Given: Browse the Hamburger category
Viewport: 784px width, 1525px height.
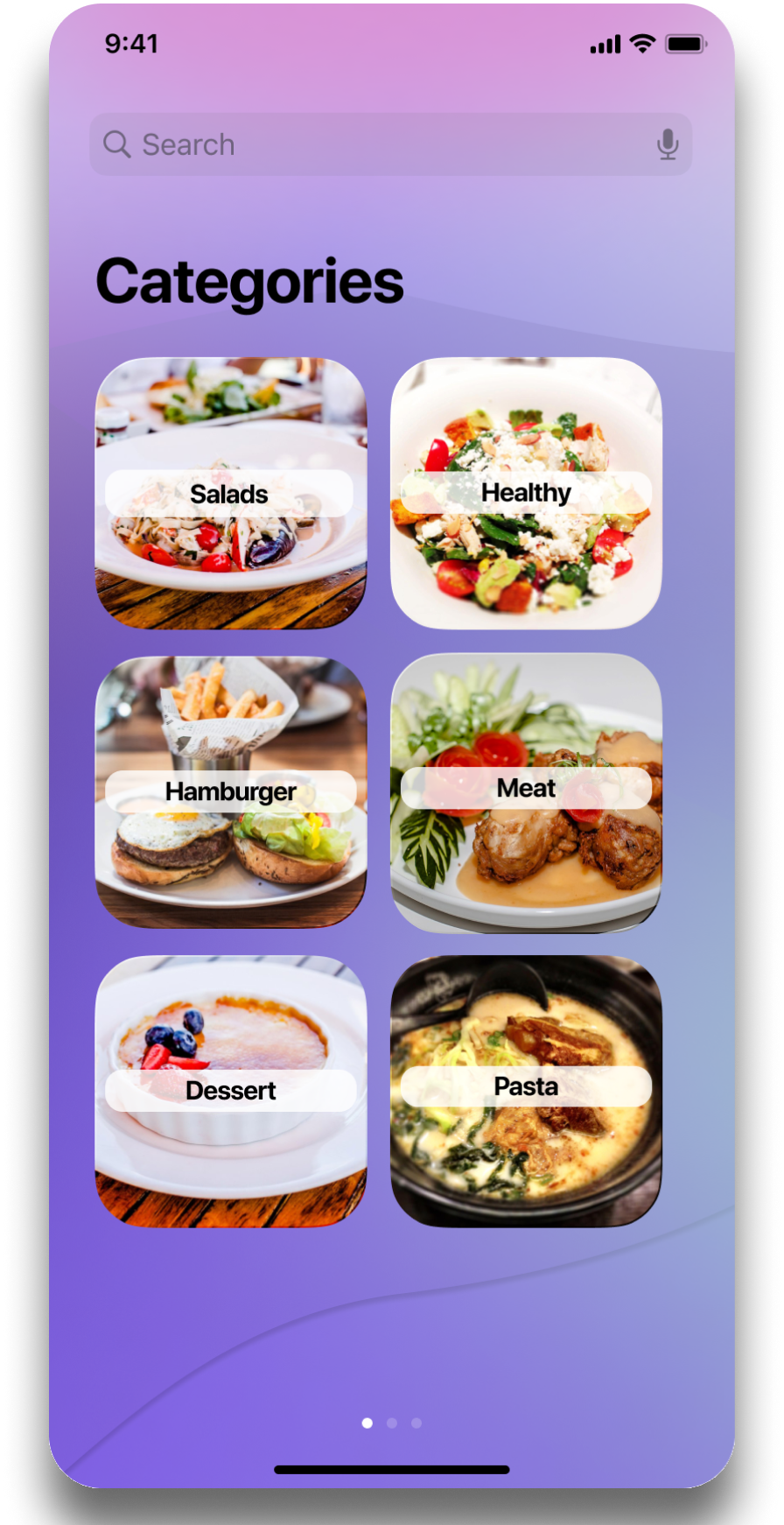Looking at the screenshot, I should pos(230,791).
